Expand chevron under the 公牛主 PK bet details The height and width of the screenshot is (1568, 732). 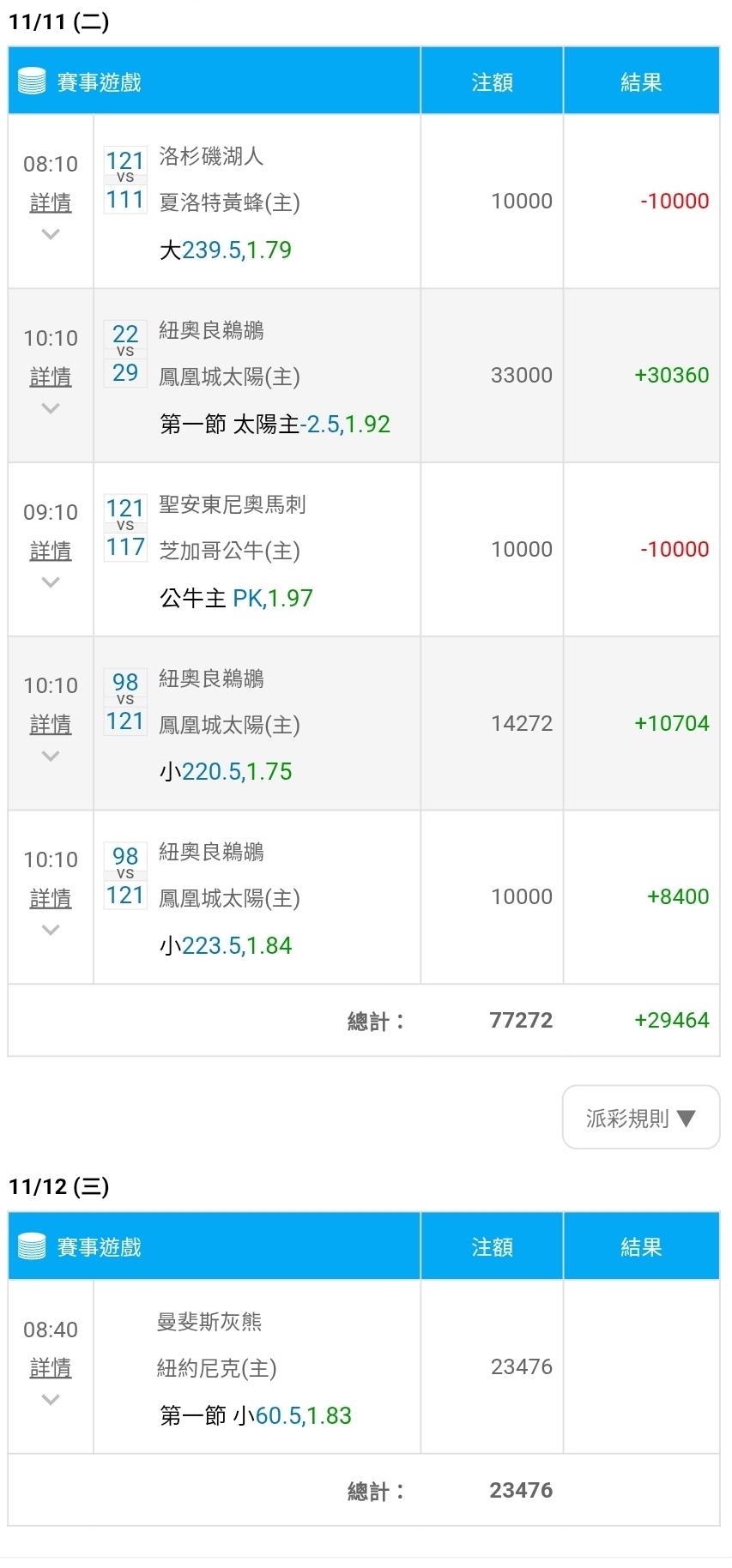tap(51, 582)
